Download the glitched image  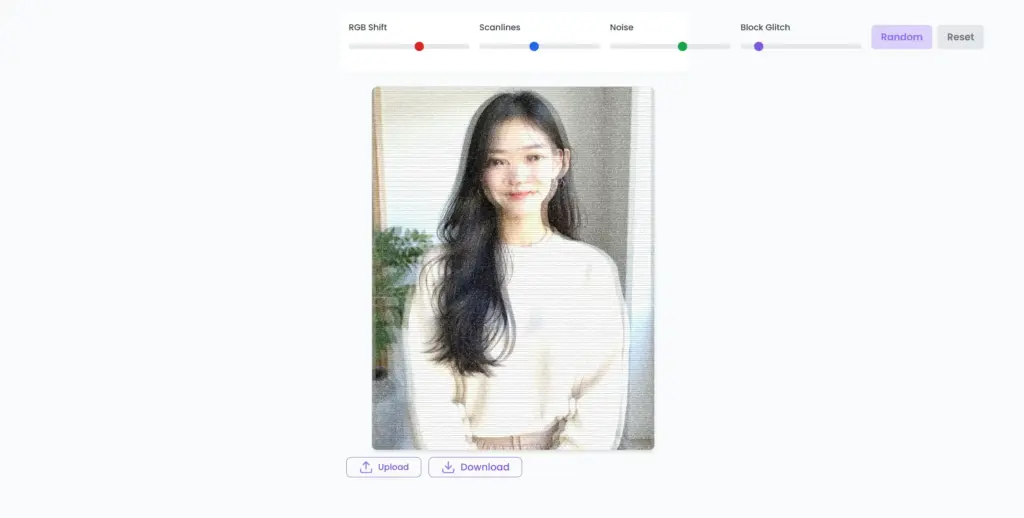pyautogui.click(x=475, y=467)
